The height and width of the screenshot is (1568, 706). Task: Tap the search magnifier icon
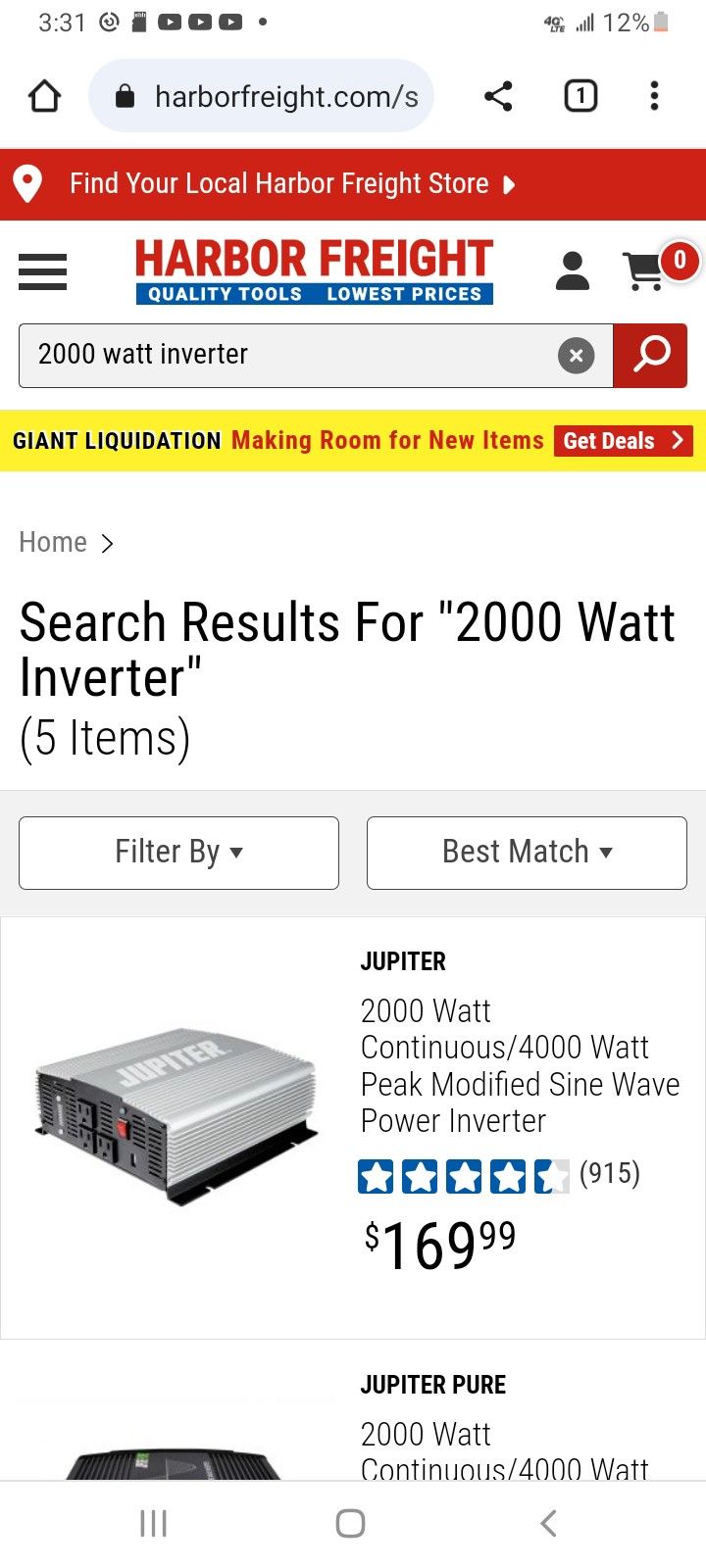click(x=650, y=355)
